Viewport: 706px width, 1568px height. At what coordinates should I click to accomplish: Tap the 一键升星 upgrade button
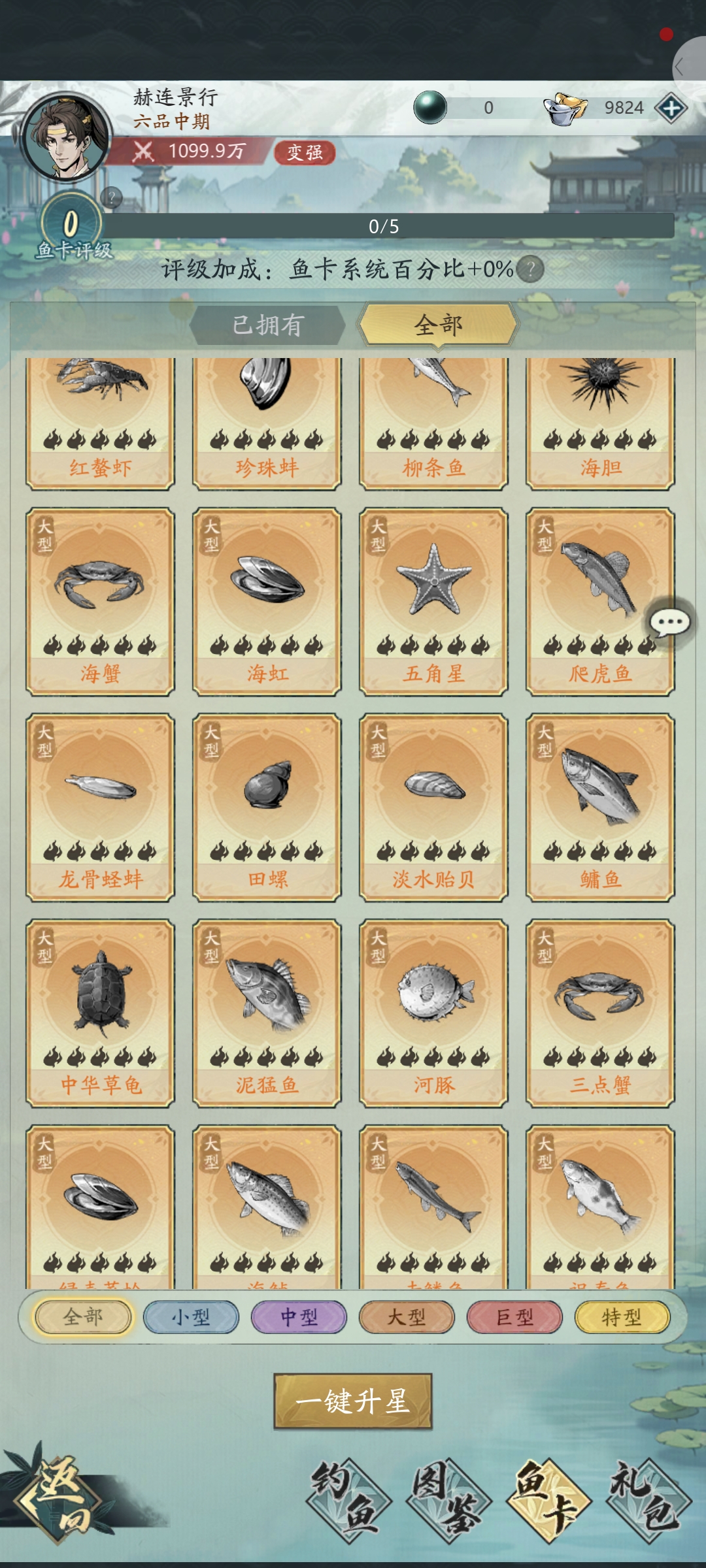[353, 1401]
